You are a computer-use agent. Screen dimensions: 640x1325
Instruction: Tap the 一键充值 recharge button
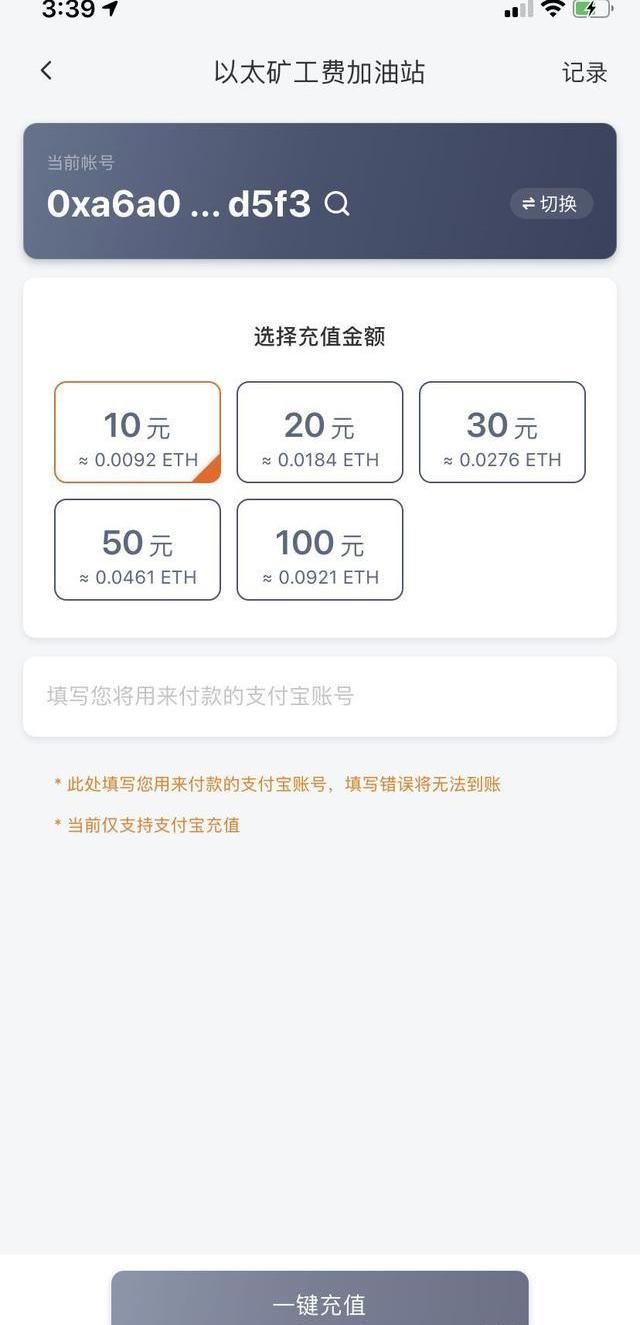click(x=320, y=1300)
